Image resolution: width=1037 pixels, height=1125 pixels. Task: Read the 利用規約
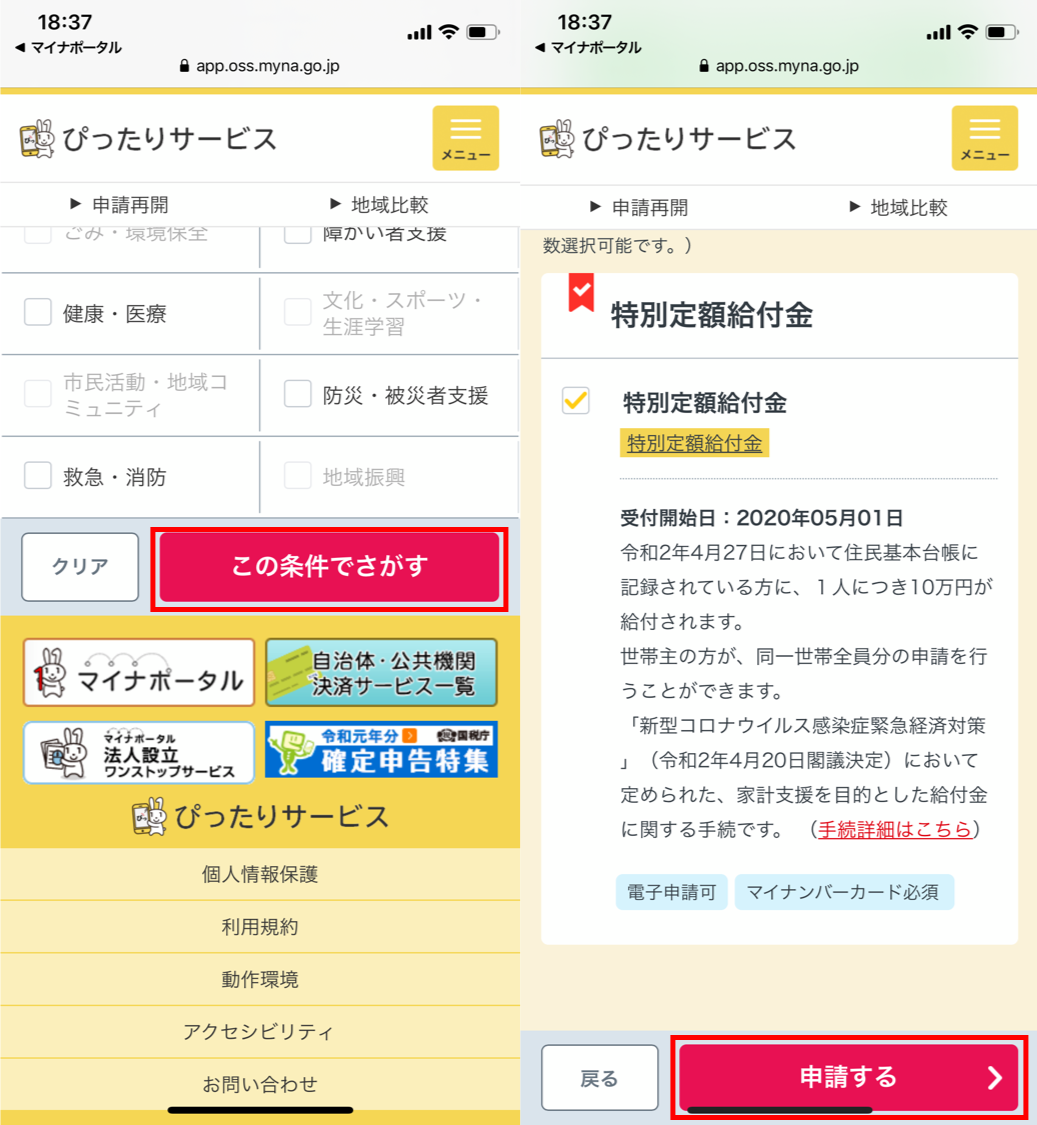click(x=260, y=927)
